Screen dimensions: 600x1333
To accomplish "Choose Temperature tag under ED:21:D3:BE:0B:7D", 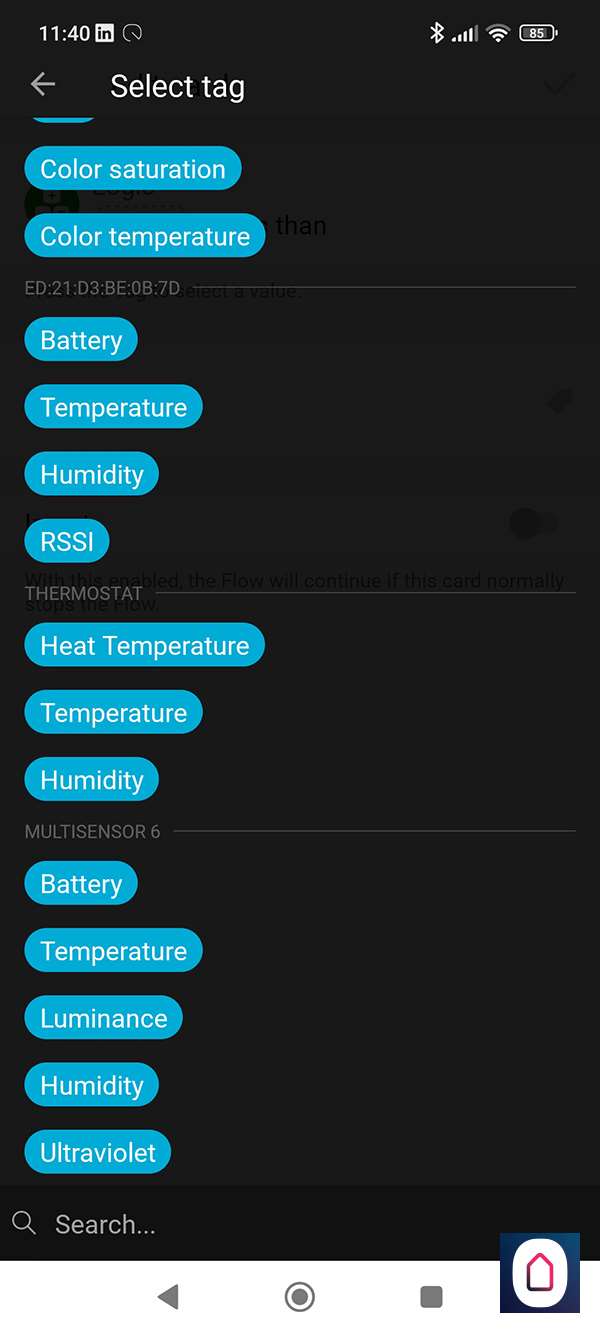I will (x=113, y=407).
